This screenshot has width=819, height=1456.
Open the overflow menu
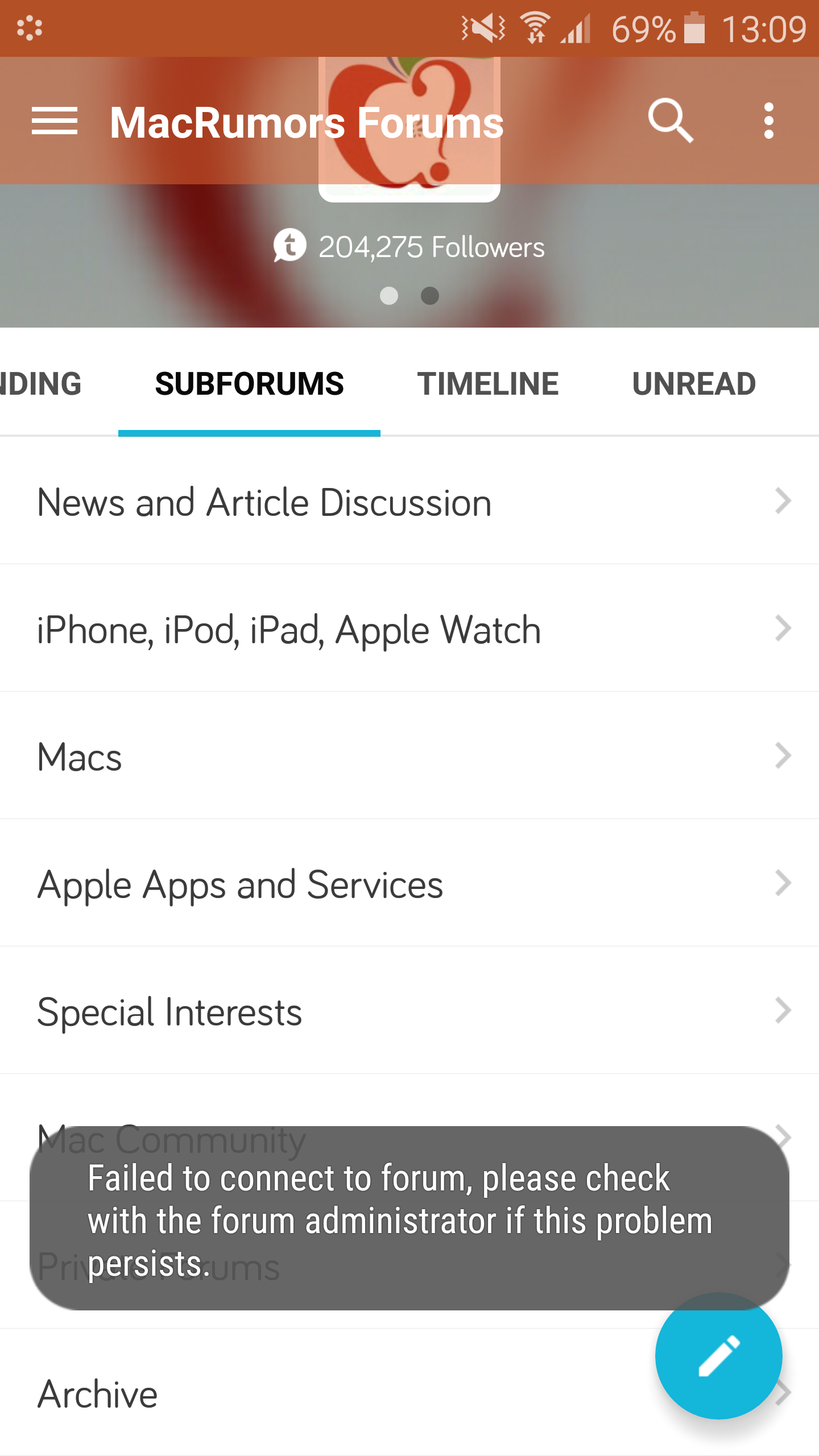click(x=769, y=121)
